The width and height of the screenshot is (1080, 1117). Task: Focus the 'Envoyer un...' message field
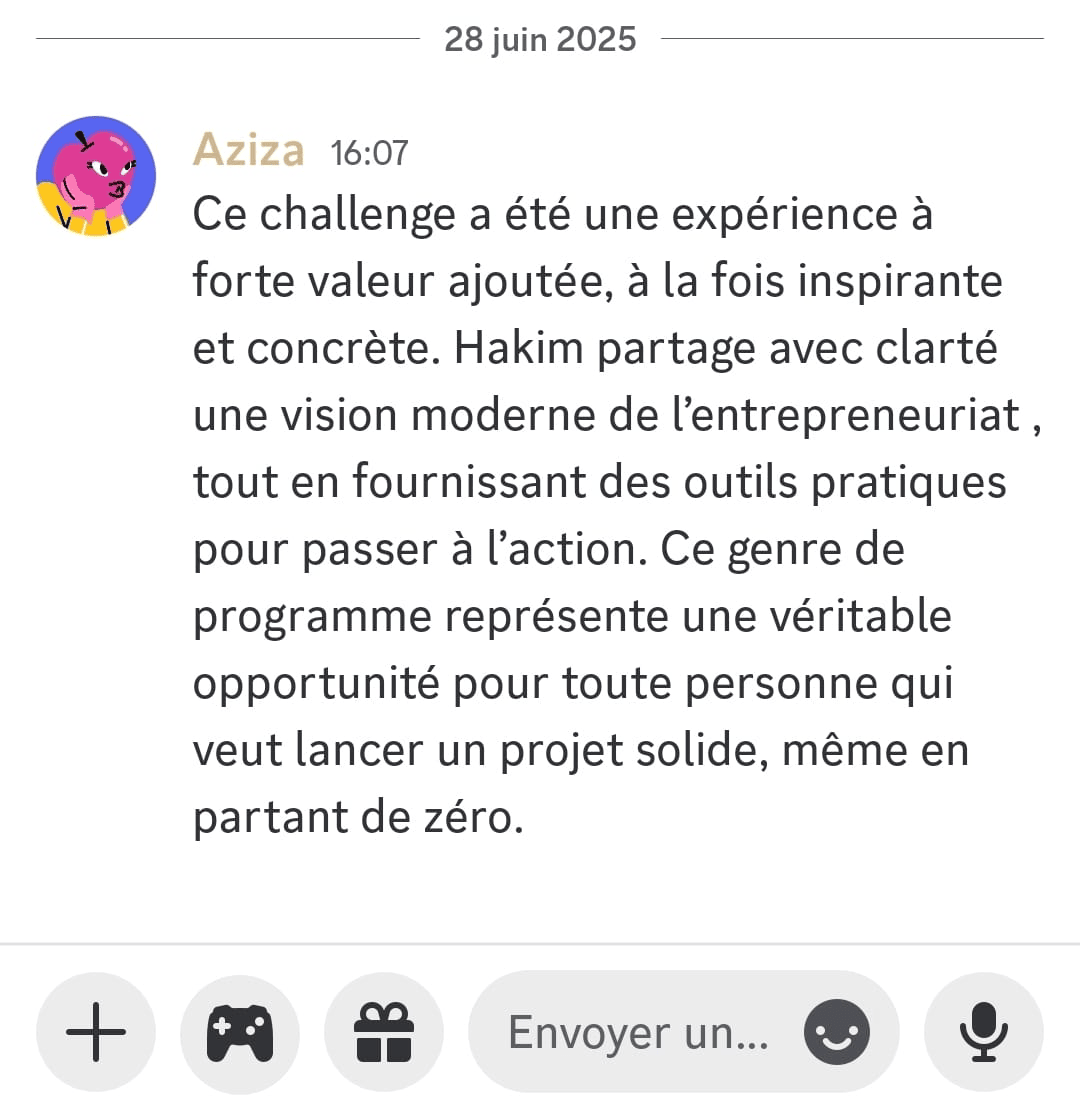pyautogui.click(x=638, y=1031)
